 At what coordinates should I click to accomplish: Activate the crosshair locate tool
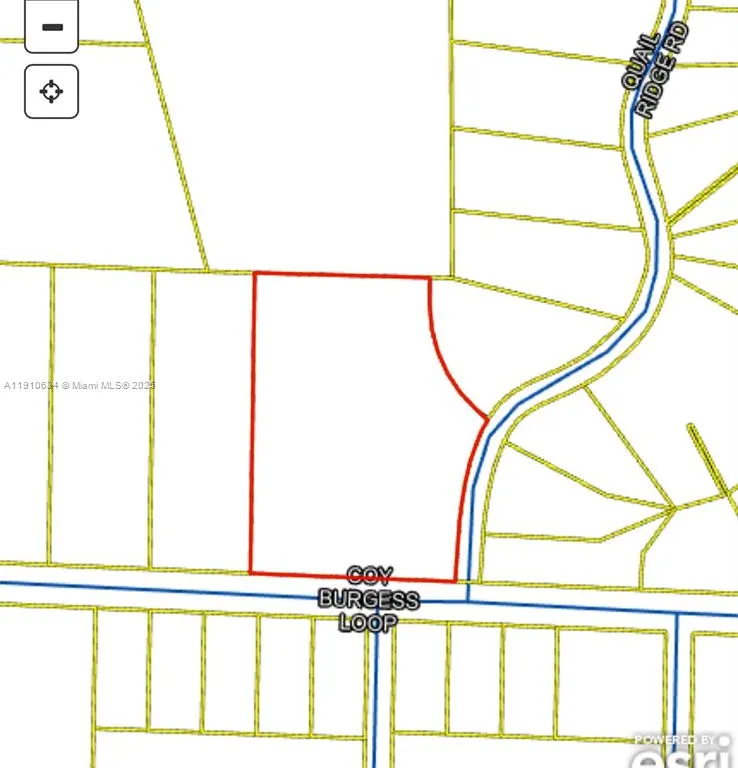point(50,91)
